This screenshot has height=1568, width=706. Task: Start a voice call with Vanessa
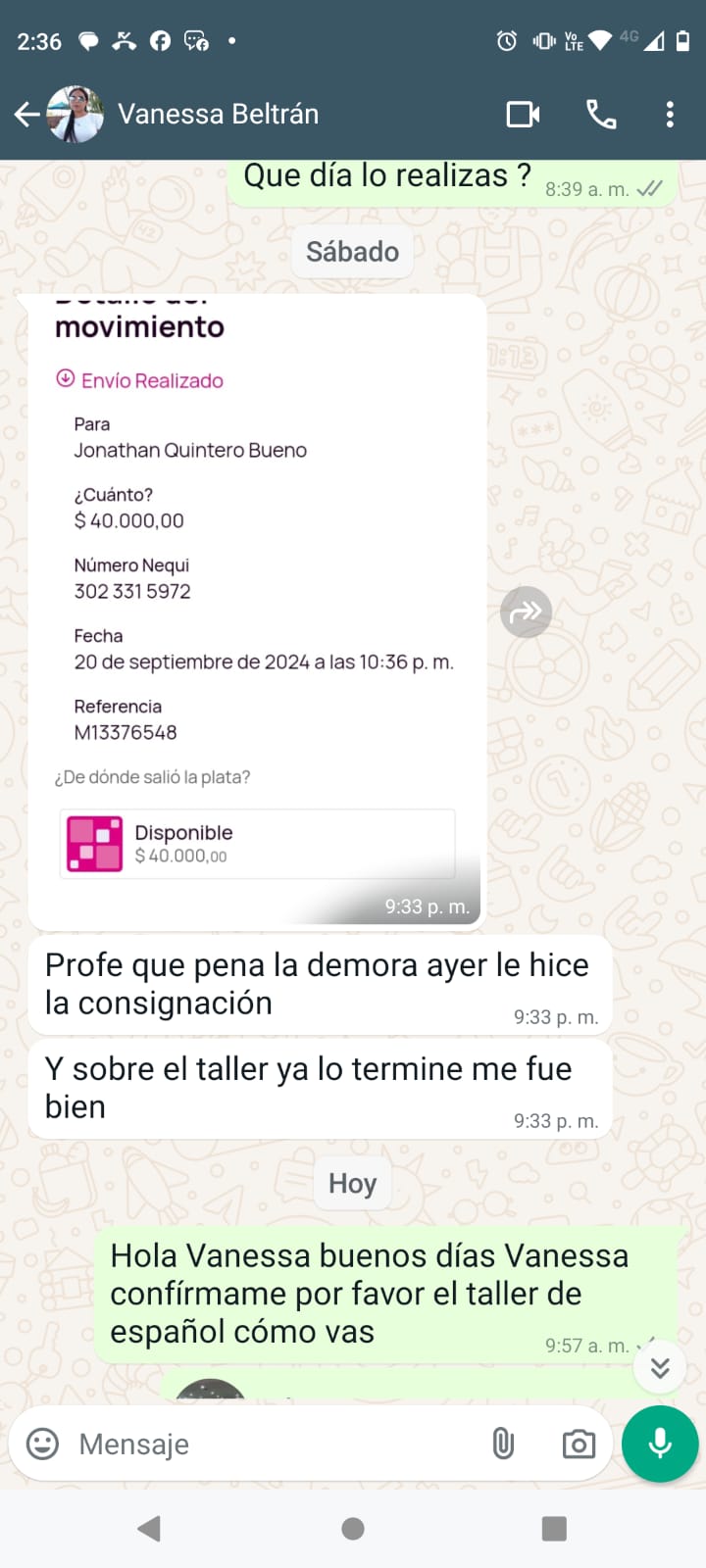point(601,115)
